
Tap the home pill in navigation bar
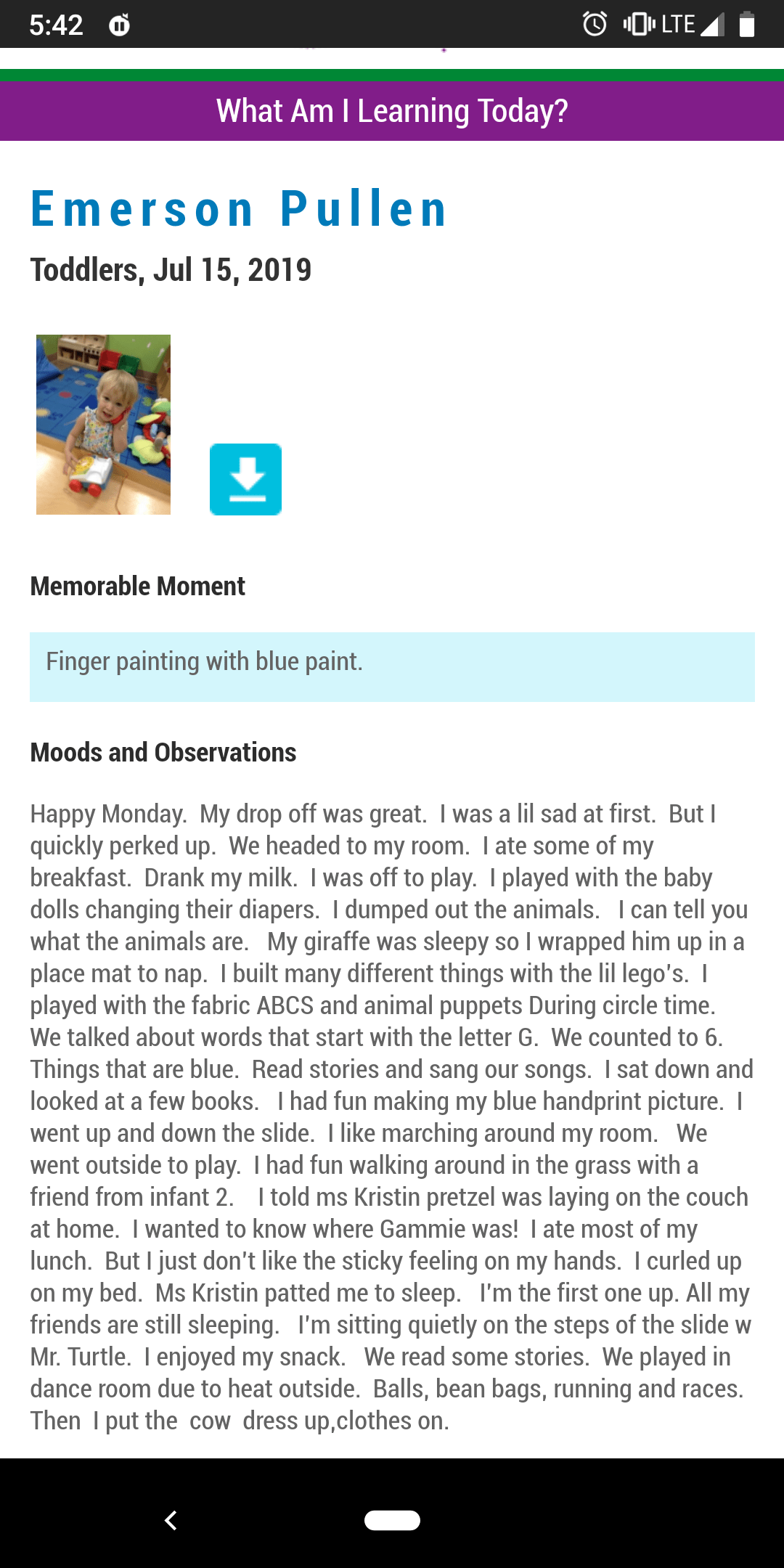point(392,1520)
